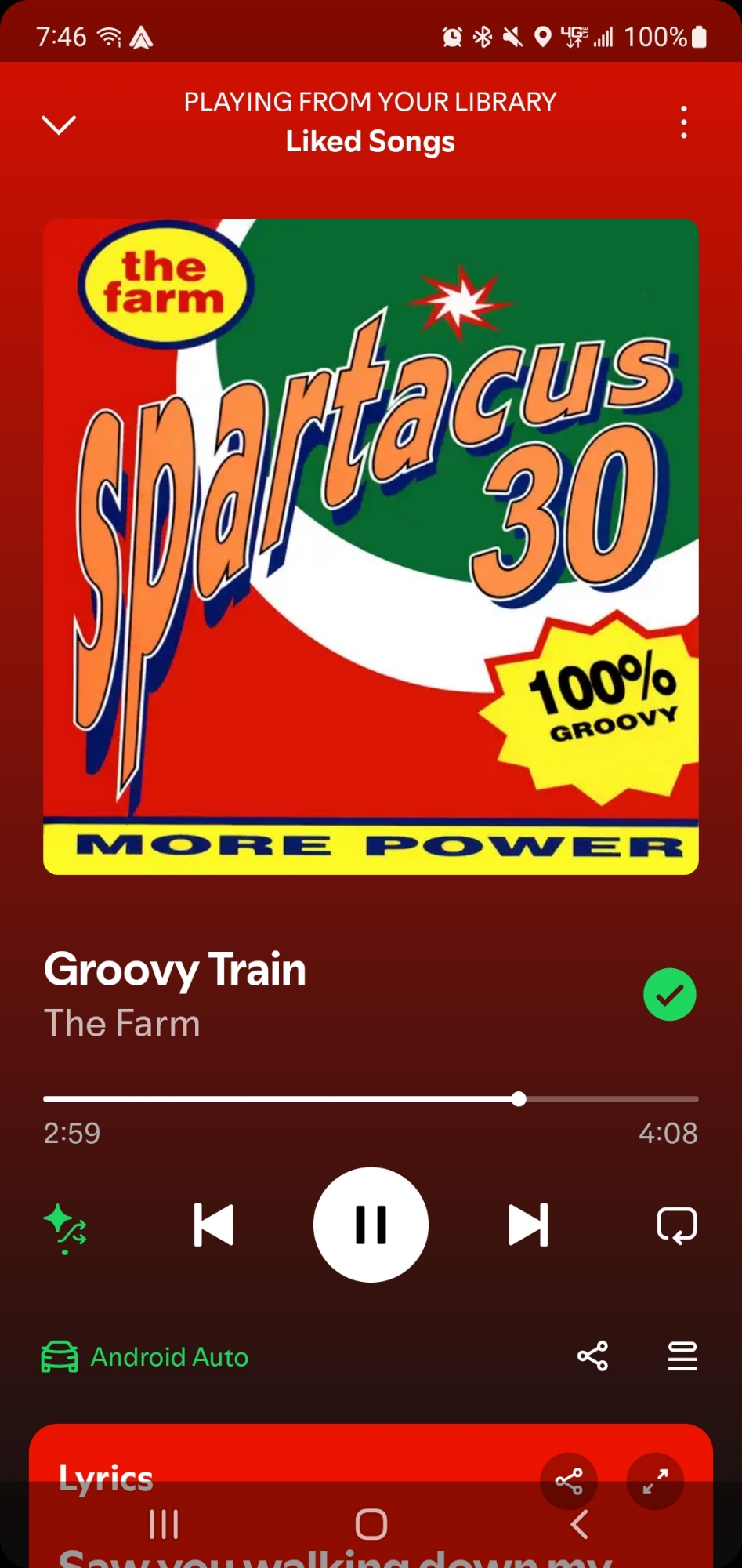The height and width of the screenshot is (1568, 742).
Task: Skip to the previous track
Action: [x=214, y=1225]
